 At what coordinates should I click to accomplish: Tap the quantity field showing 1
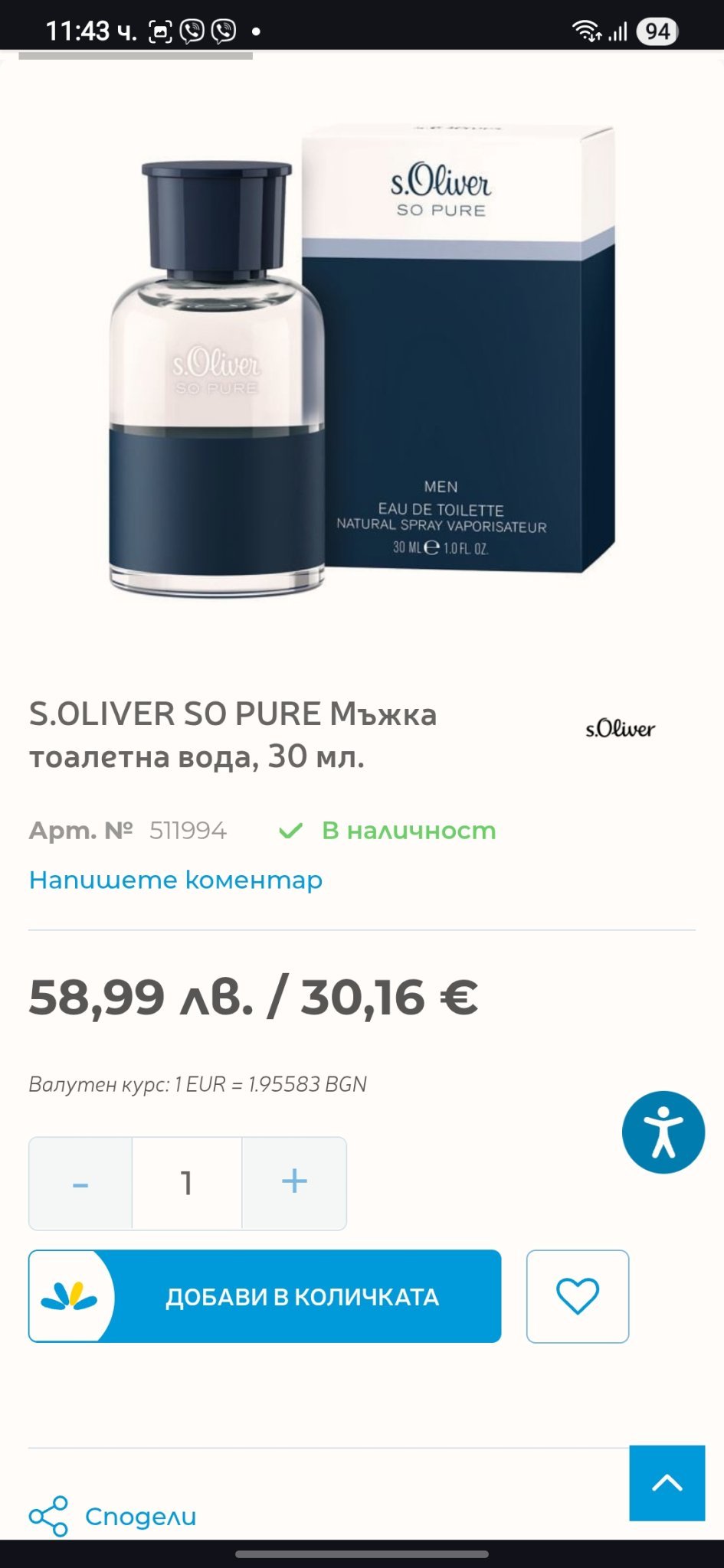187,1183
